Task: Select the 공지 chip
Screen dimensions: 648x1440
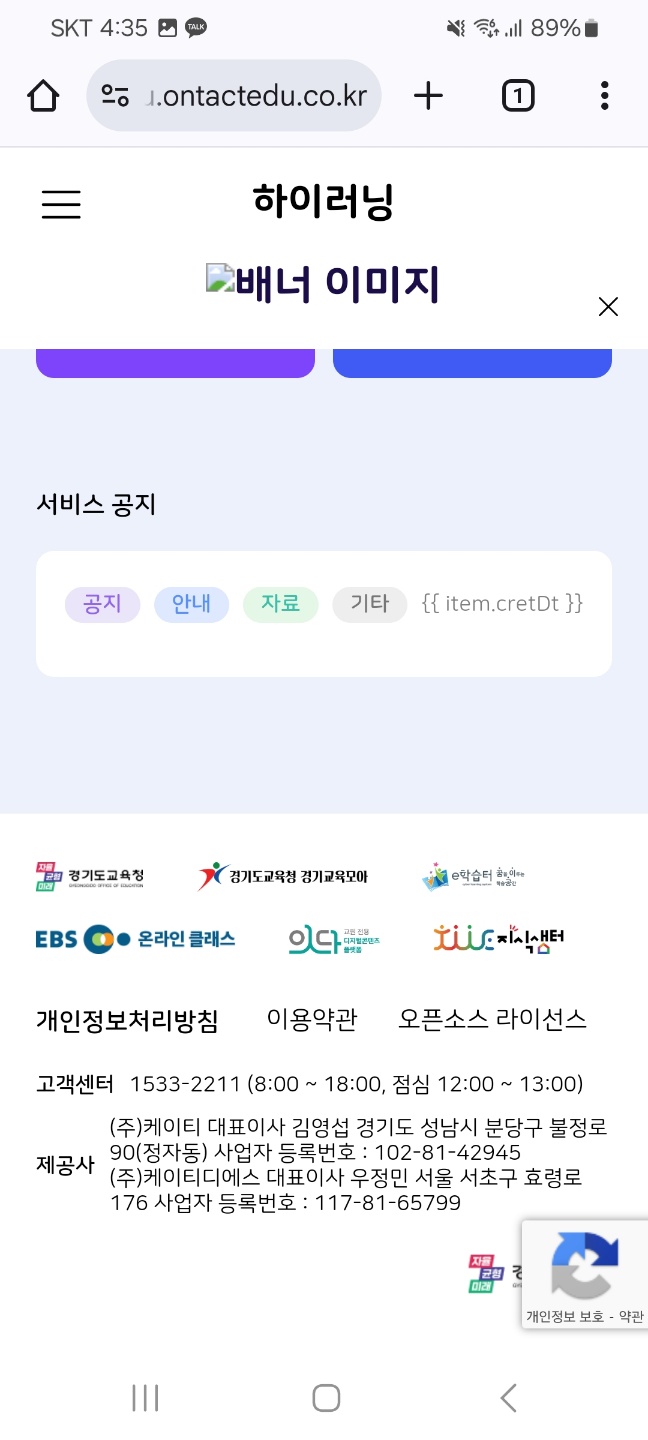Action: click(x=102, y=604)
